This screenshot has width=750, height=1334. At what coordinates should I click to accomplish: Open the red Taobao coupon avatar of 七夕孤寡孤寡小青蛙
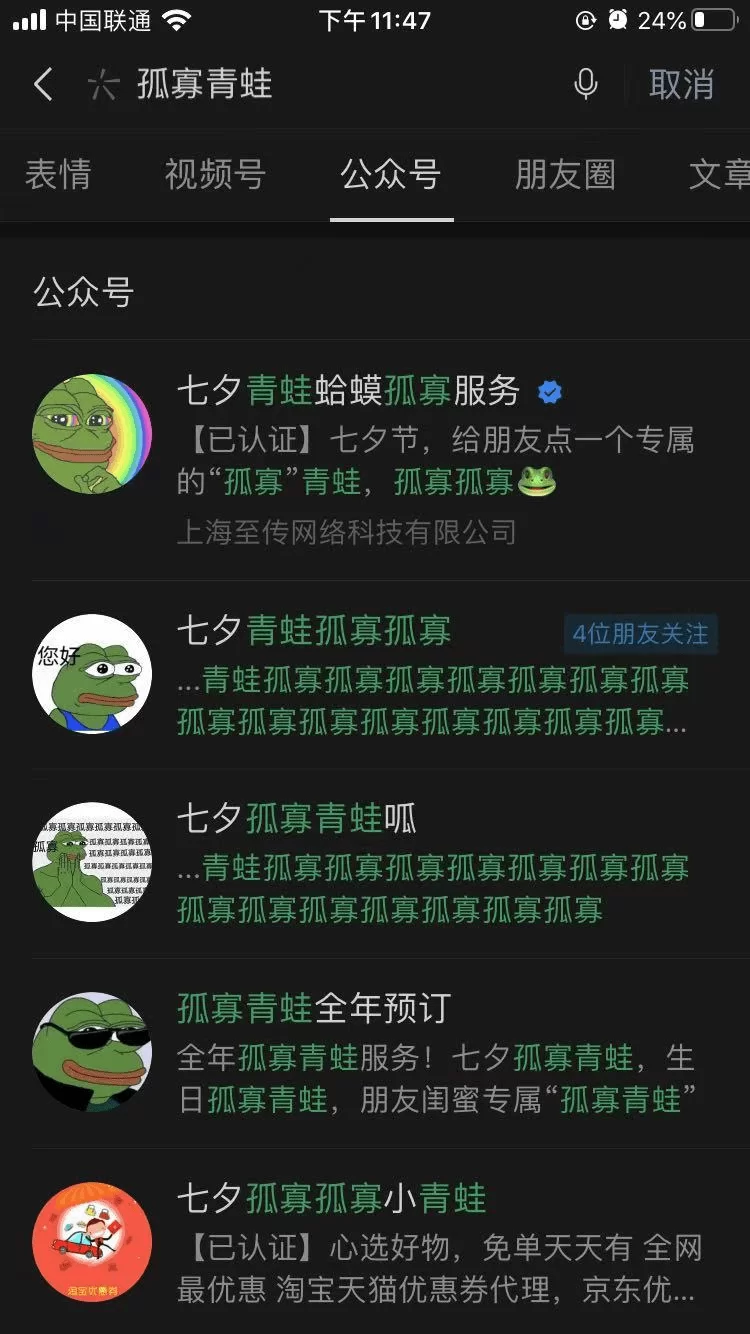pyautogui.click(x=92, y=1242)
